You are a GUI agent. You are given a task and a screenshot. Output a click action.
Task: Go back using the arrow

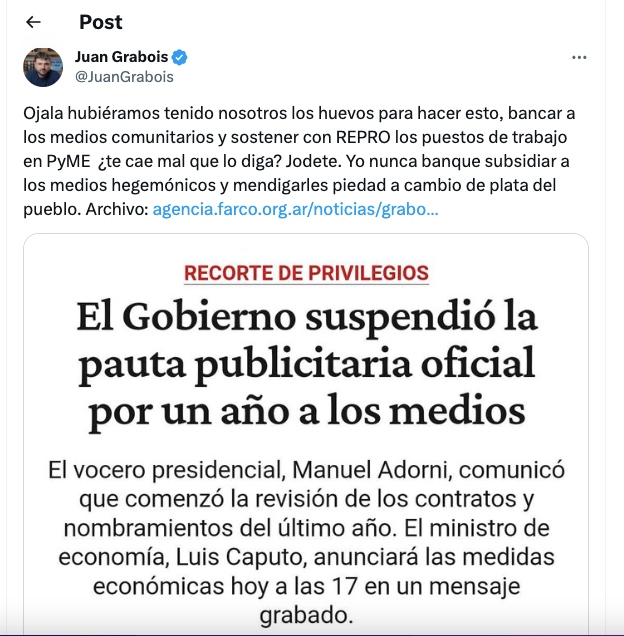coord(33,22)
